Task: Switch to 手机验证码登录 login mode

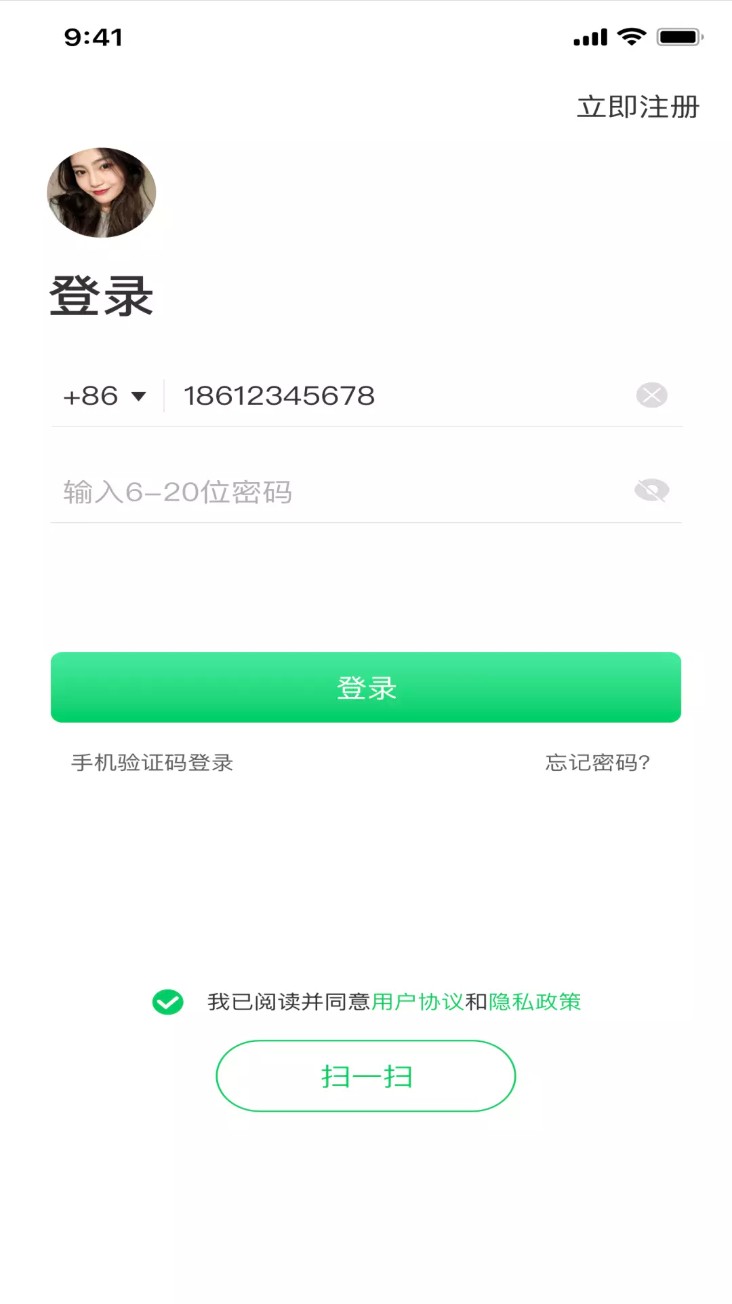Action: coord(150,761)
